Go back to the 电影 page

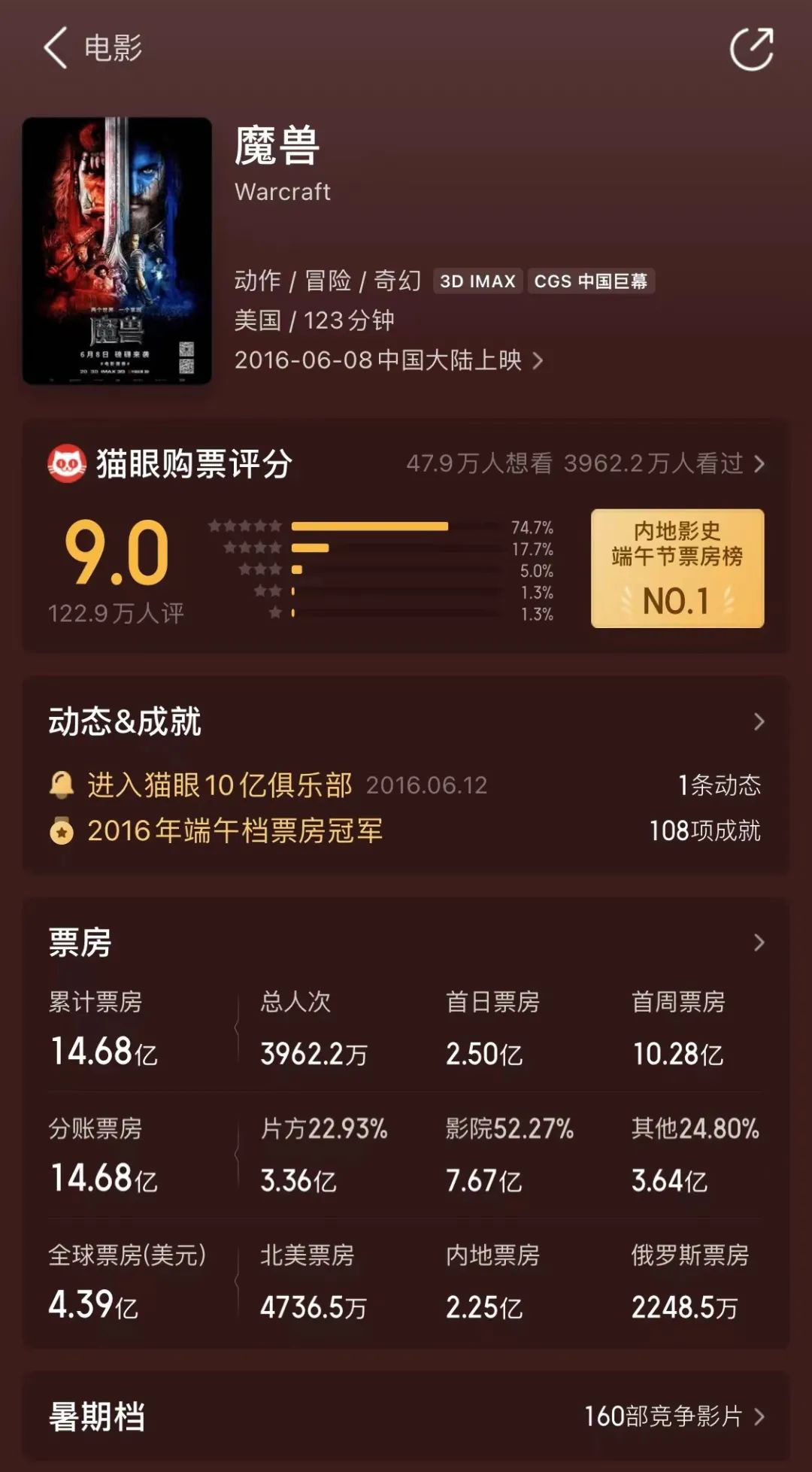56,49
